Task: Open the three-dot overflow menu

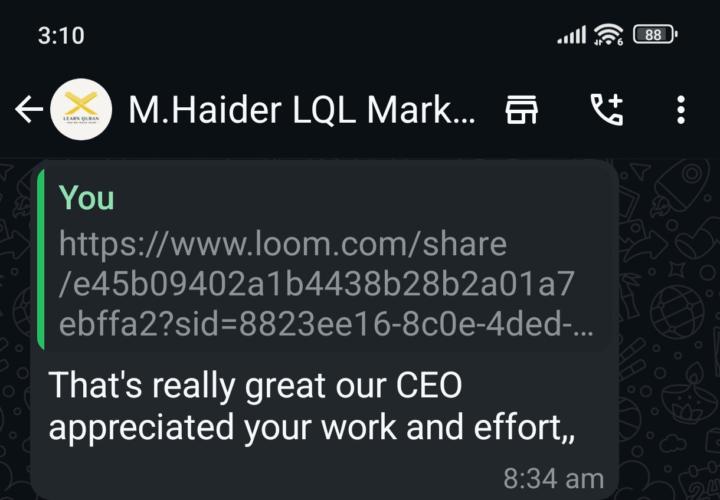Action: click(x=681, y=110)
